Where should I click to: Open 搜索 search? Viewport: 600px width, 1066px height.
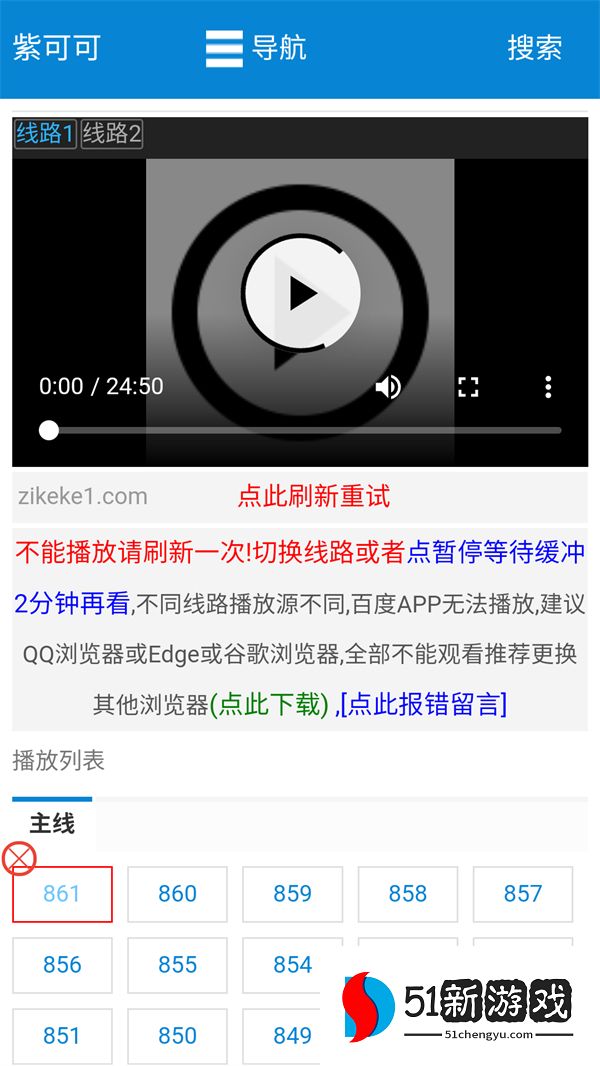coord(534,48)
